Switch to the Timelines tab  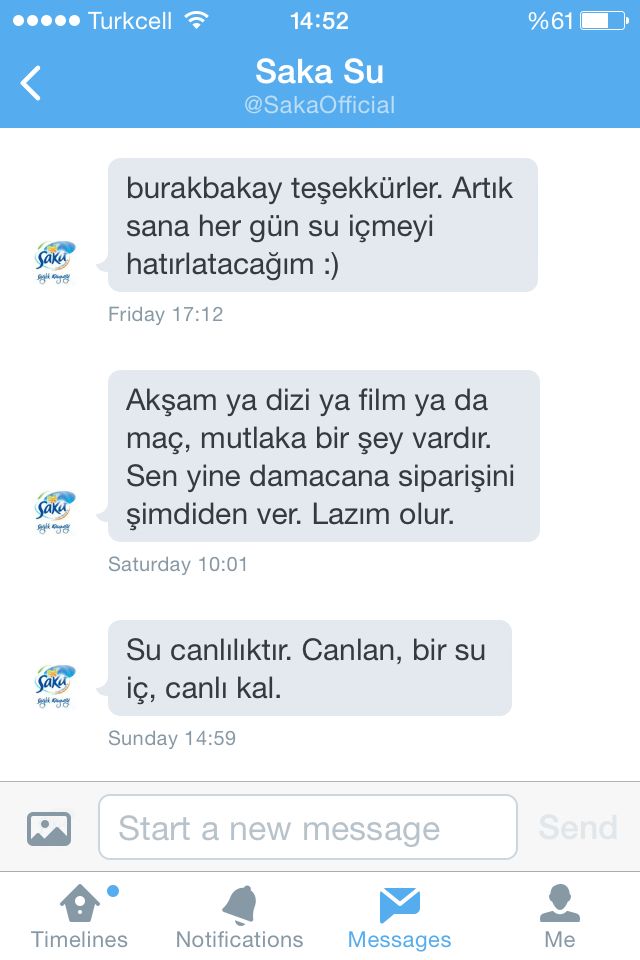click(x=80, y=916)
